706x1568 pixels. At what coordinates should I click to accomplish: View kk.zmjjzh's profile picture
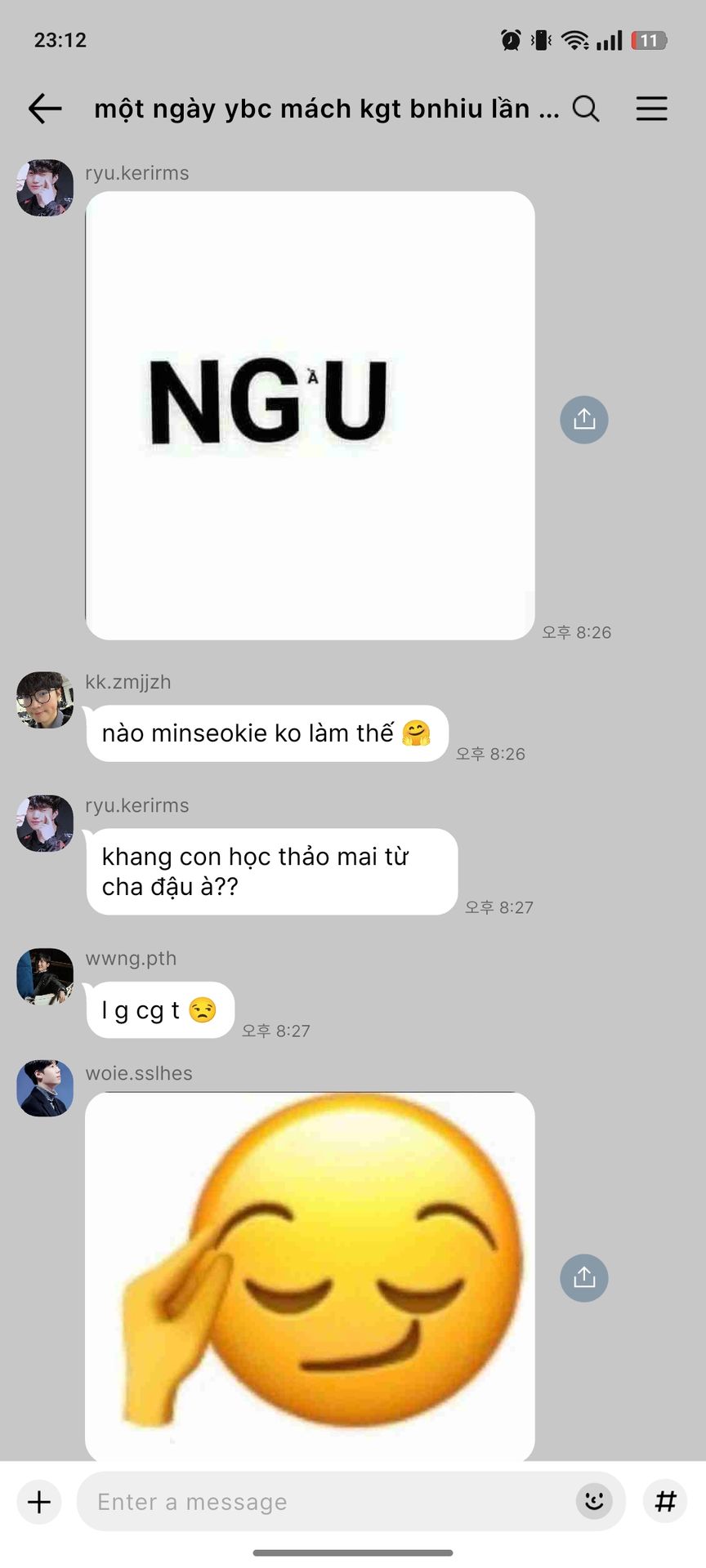coord(45,700)
